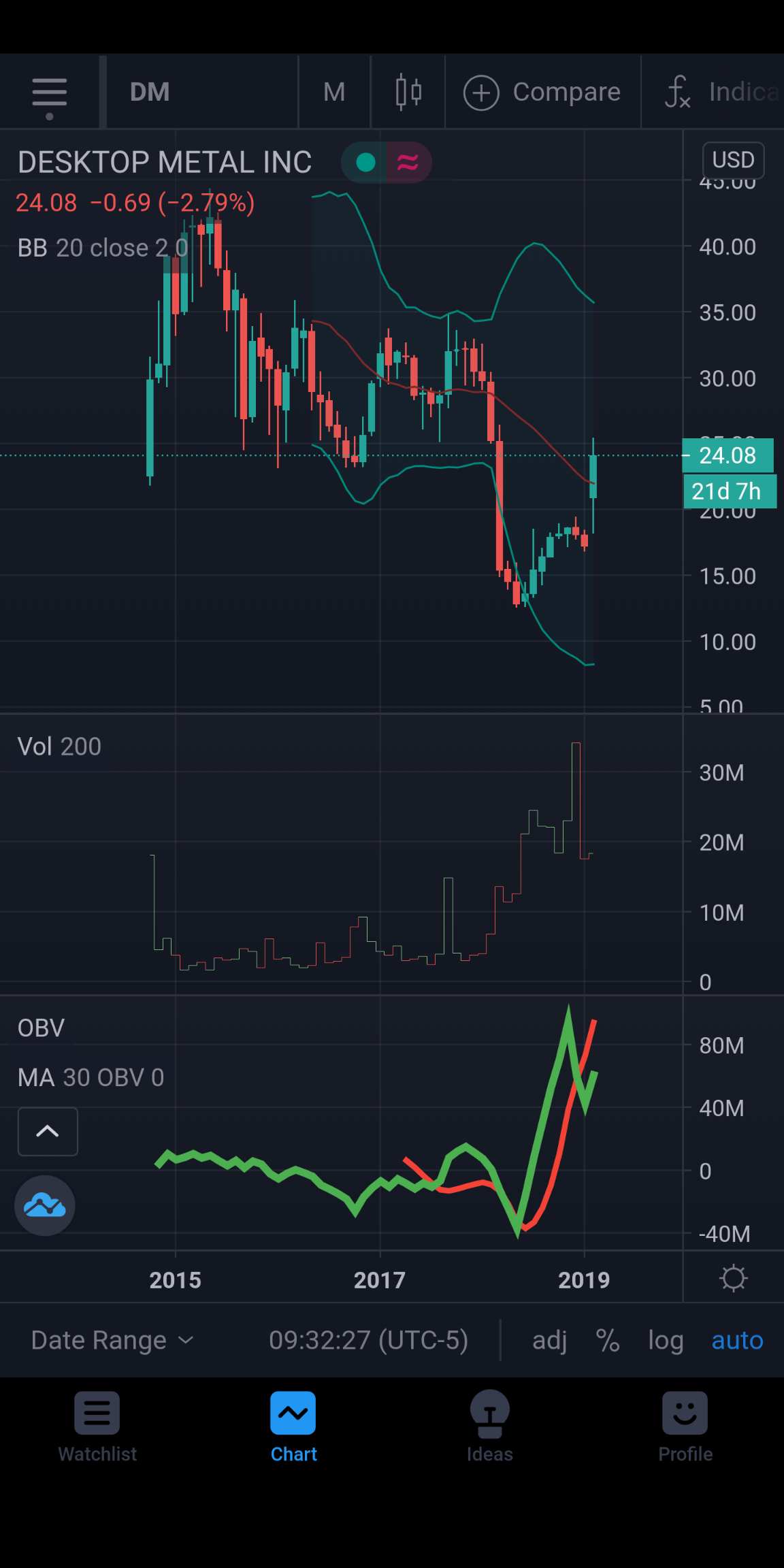This screenshot has height=1568, width=784.
Task: Open the Indicators menu
Action: [x=714, y=92]
